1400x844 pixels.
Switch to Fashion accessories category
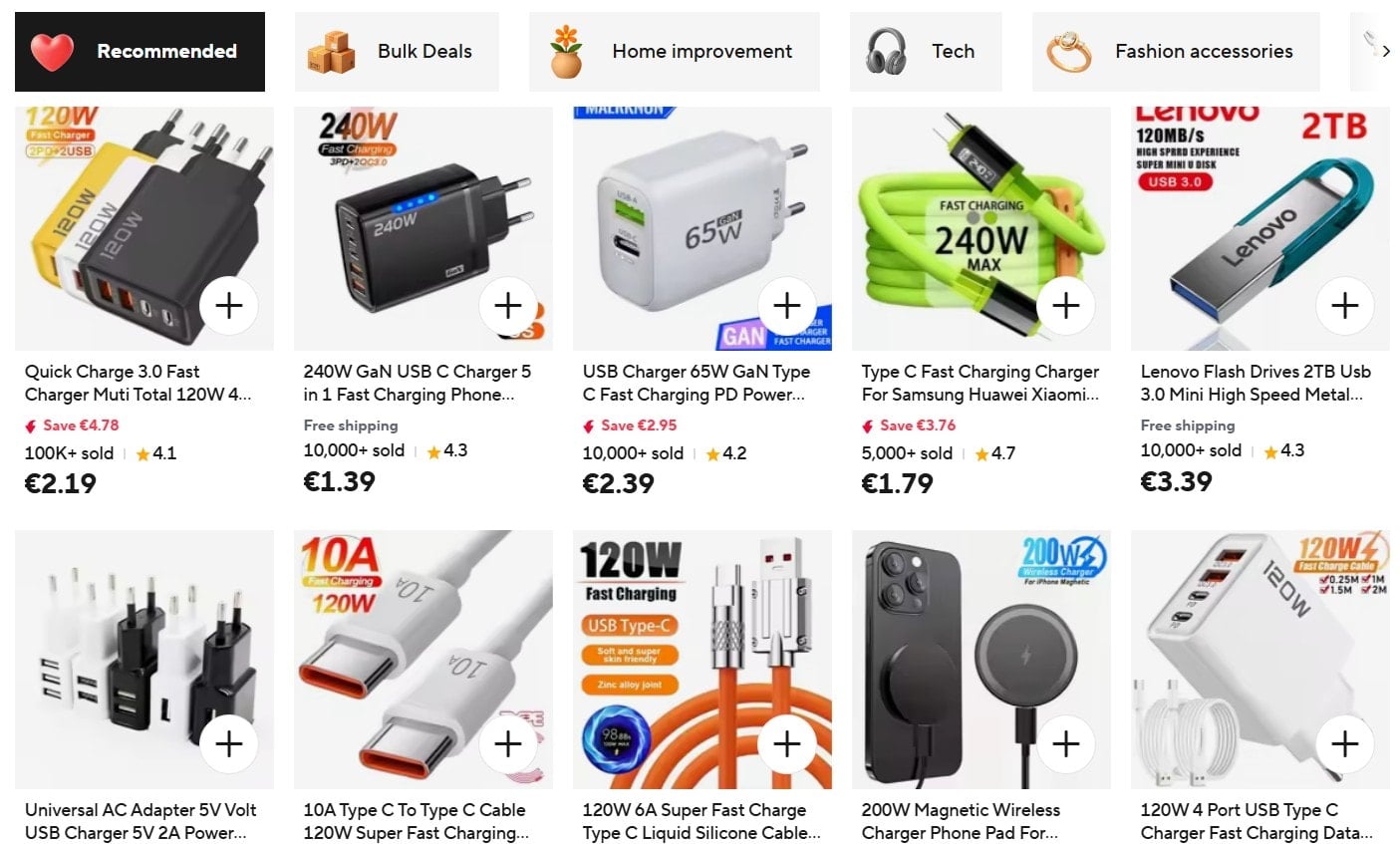(1175, 52)
